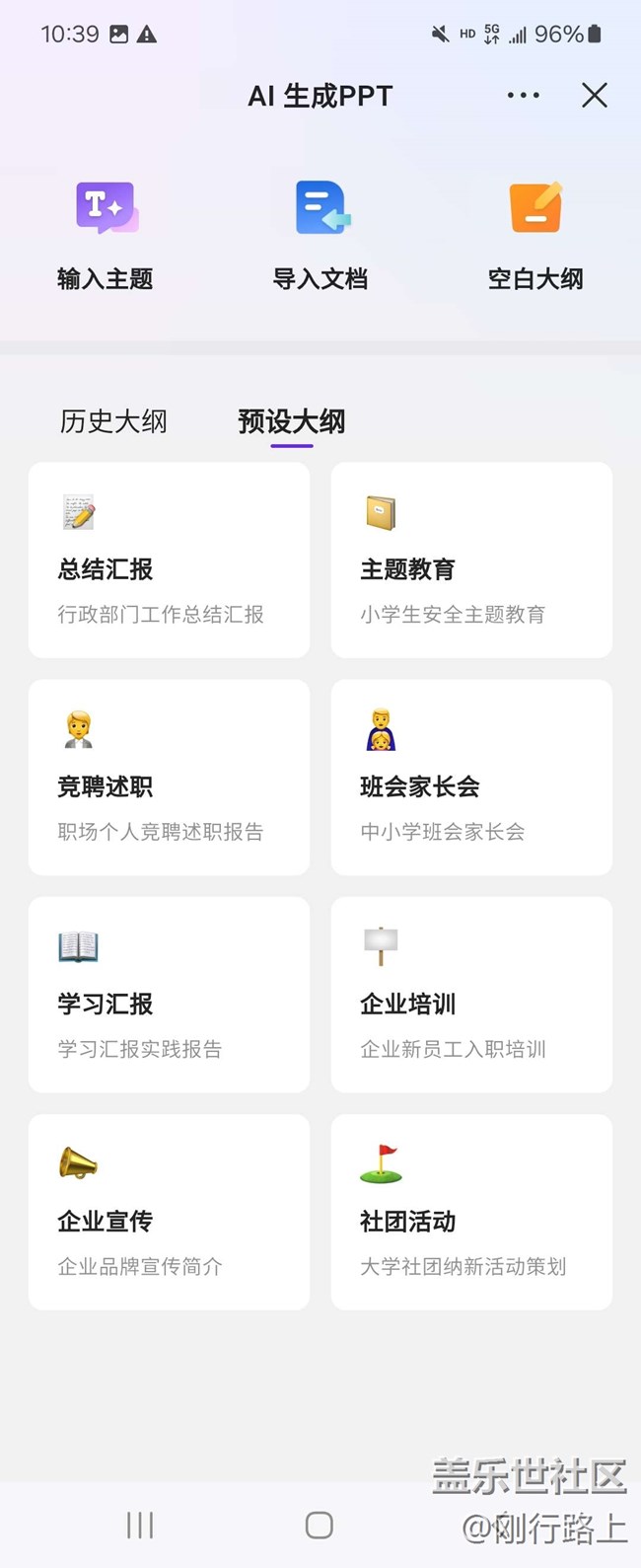Select the 预设大纲 tab
This screenshot has width=641, height=1568.
[291, 422]
